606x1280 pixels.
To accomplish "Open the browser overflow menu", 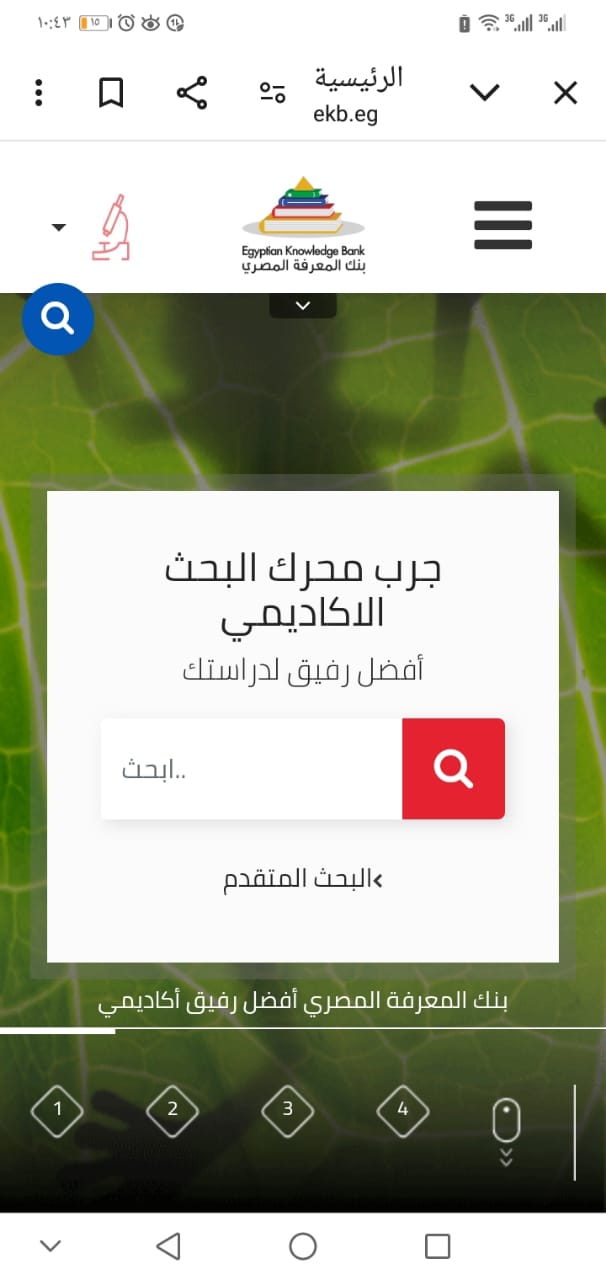I will point(39,93).
